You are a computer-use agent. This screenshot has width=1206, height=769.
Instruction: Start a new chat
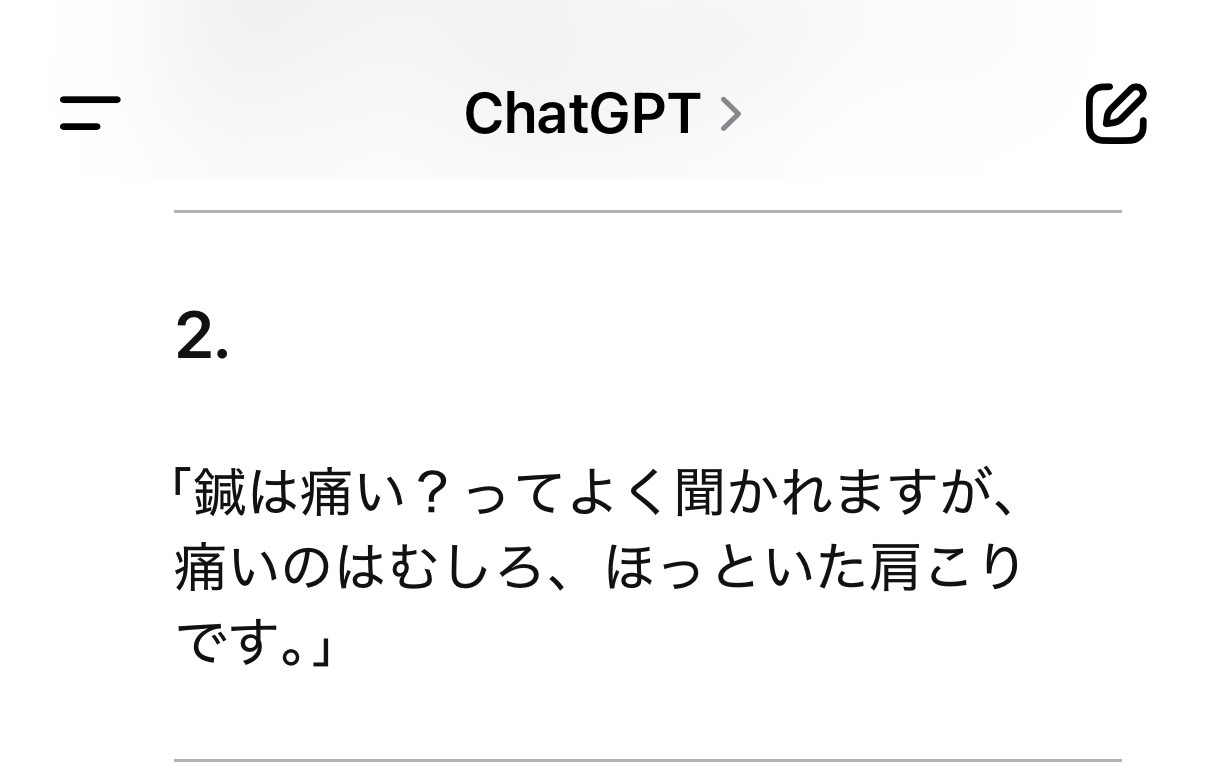tap(1116, 113)
